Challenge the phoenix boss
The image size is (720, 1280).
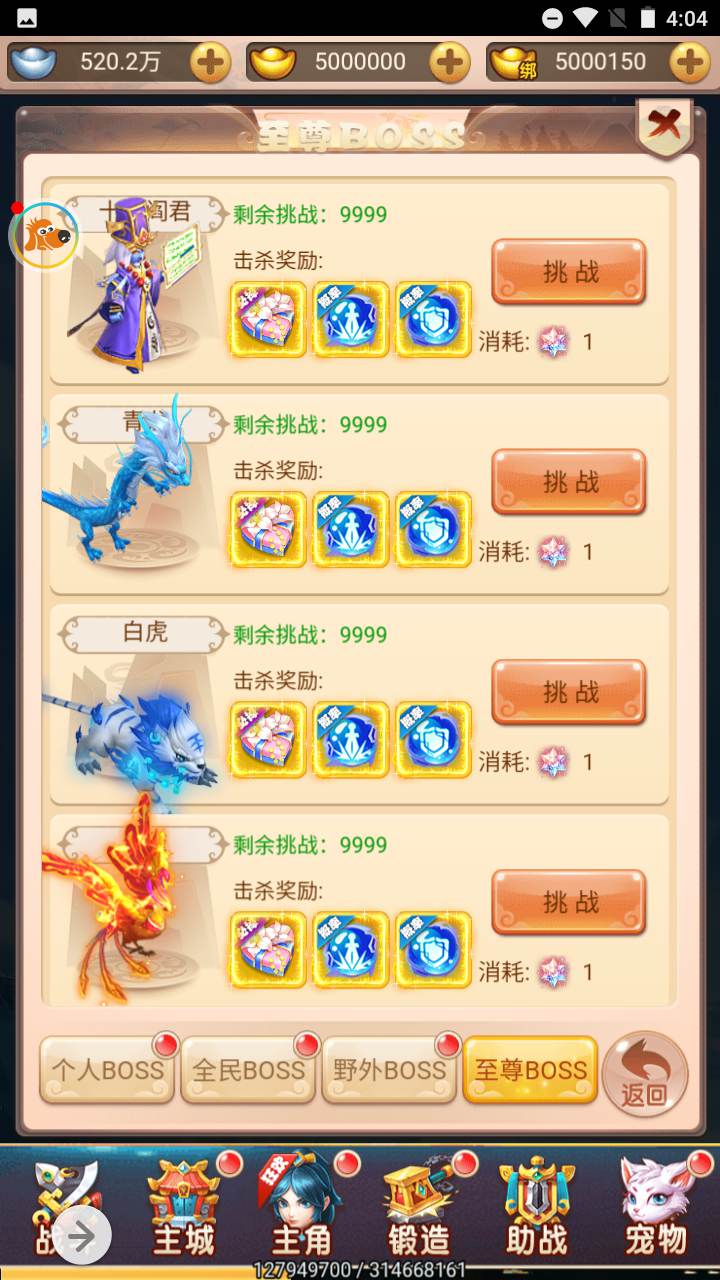pos(568,903)
